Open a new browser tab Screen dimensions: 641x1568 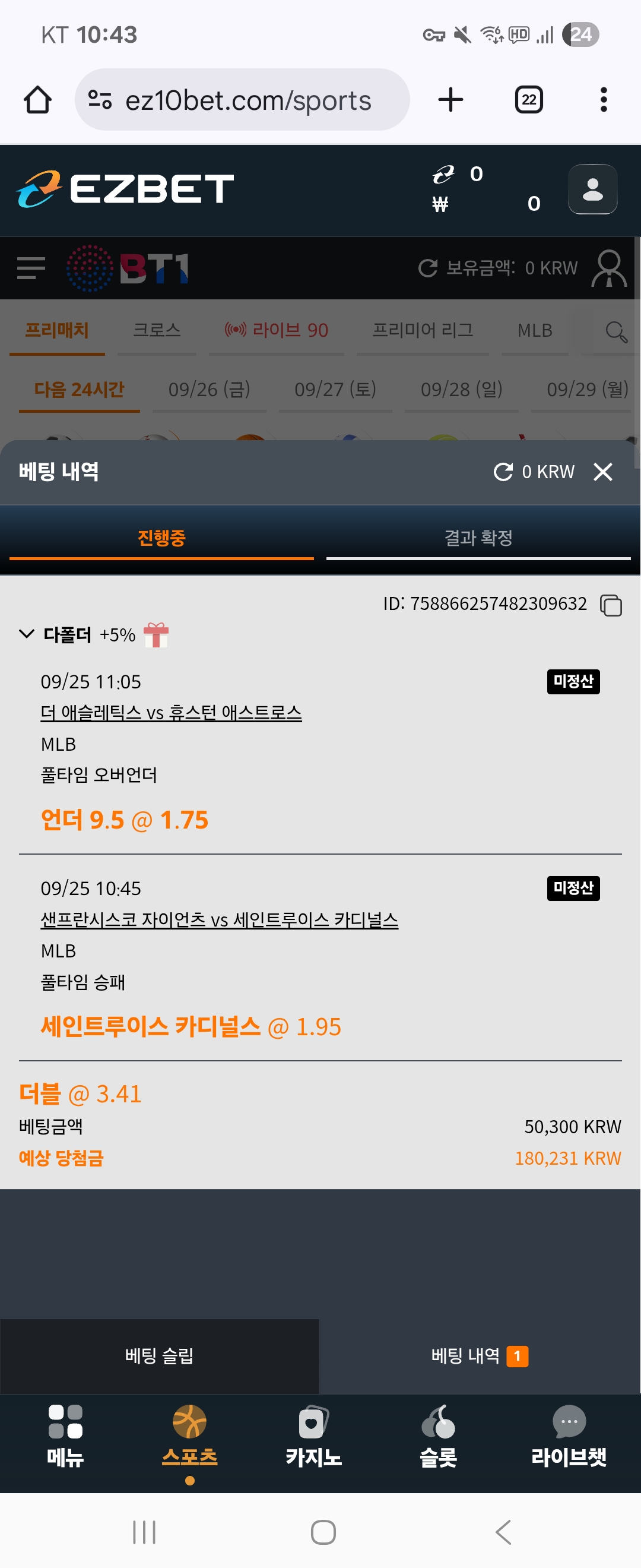[450, 100]
